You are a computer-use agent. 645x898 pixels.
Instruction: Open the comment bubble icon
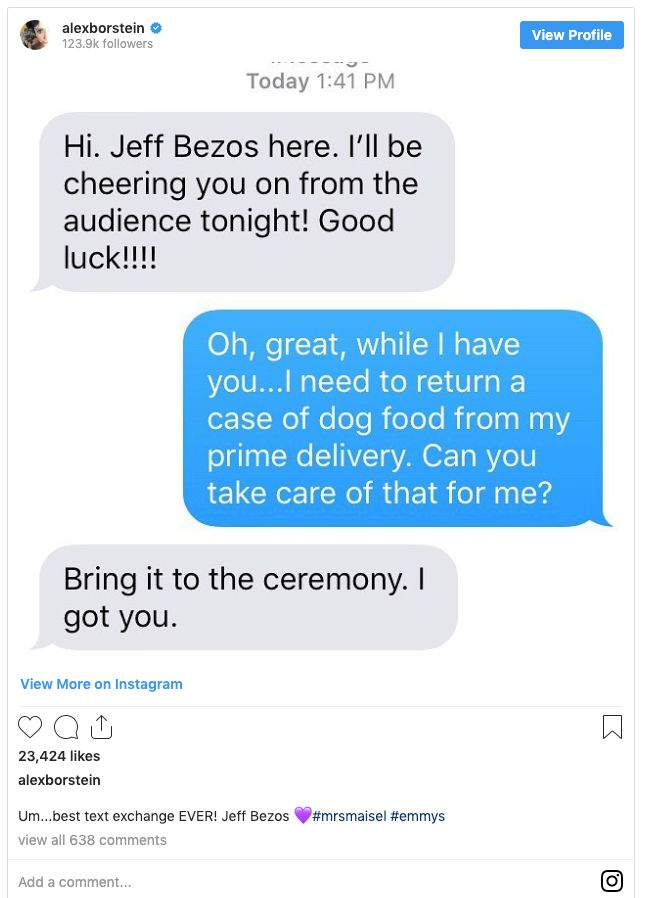coord(66,727)
